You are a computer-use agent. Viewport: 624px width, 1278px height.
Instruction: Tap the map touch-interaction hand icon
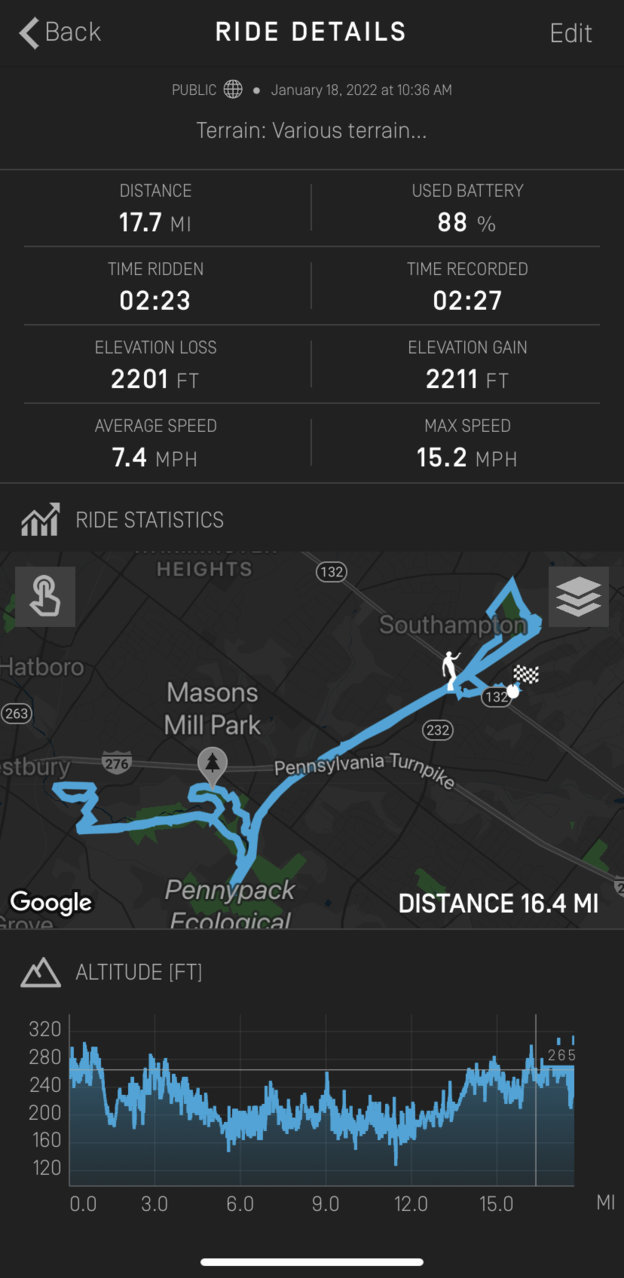[45, 597]
